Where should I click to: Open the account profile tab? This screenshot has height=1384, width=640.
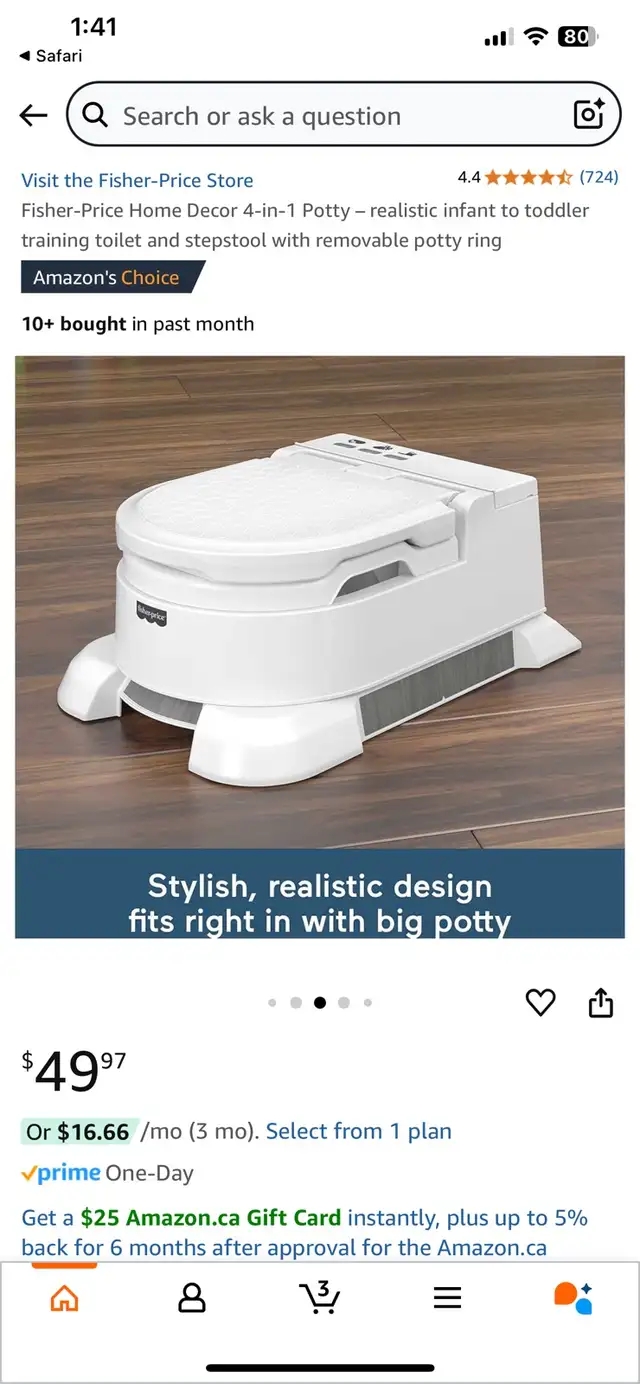191,1298
